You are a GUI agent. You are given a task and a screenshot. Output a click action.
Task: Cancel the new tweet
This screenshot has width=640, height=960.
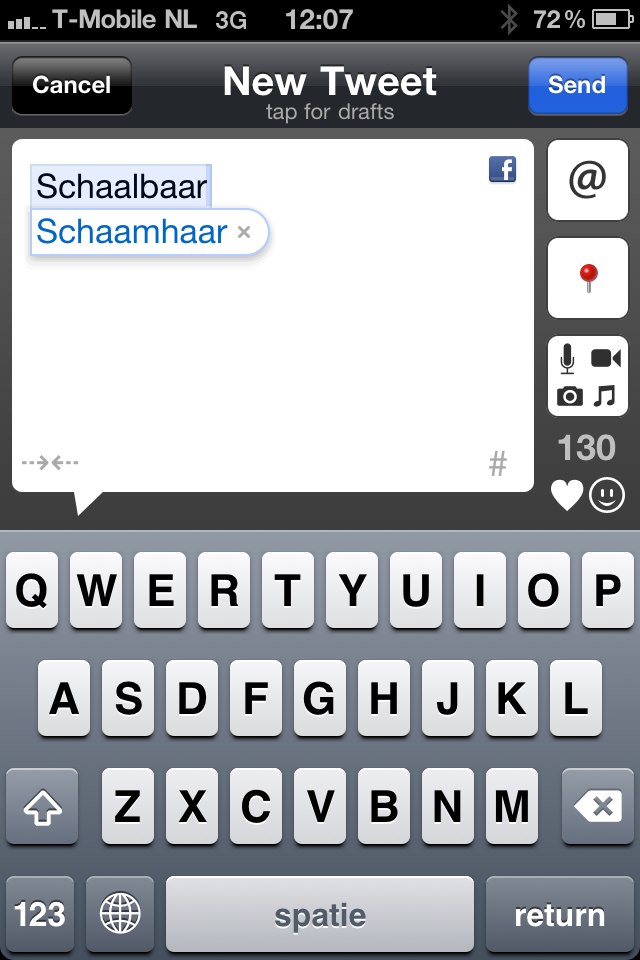71,86
